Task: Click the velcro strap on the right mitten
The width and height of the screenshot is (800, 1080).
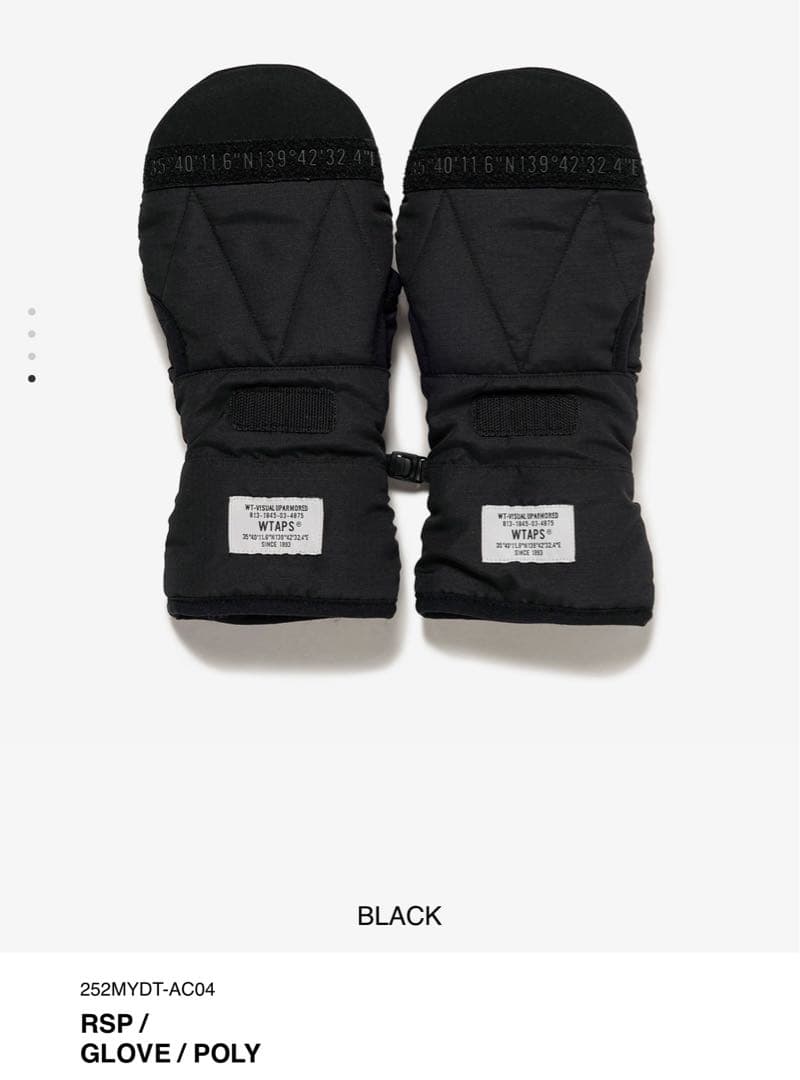Action: 527,413
